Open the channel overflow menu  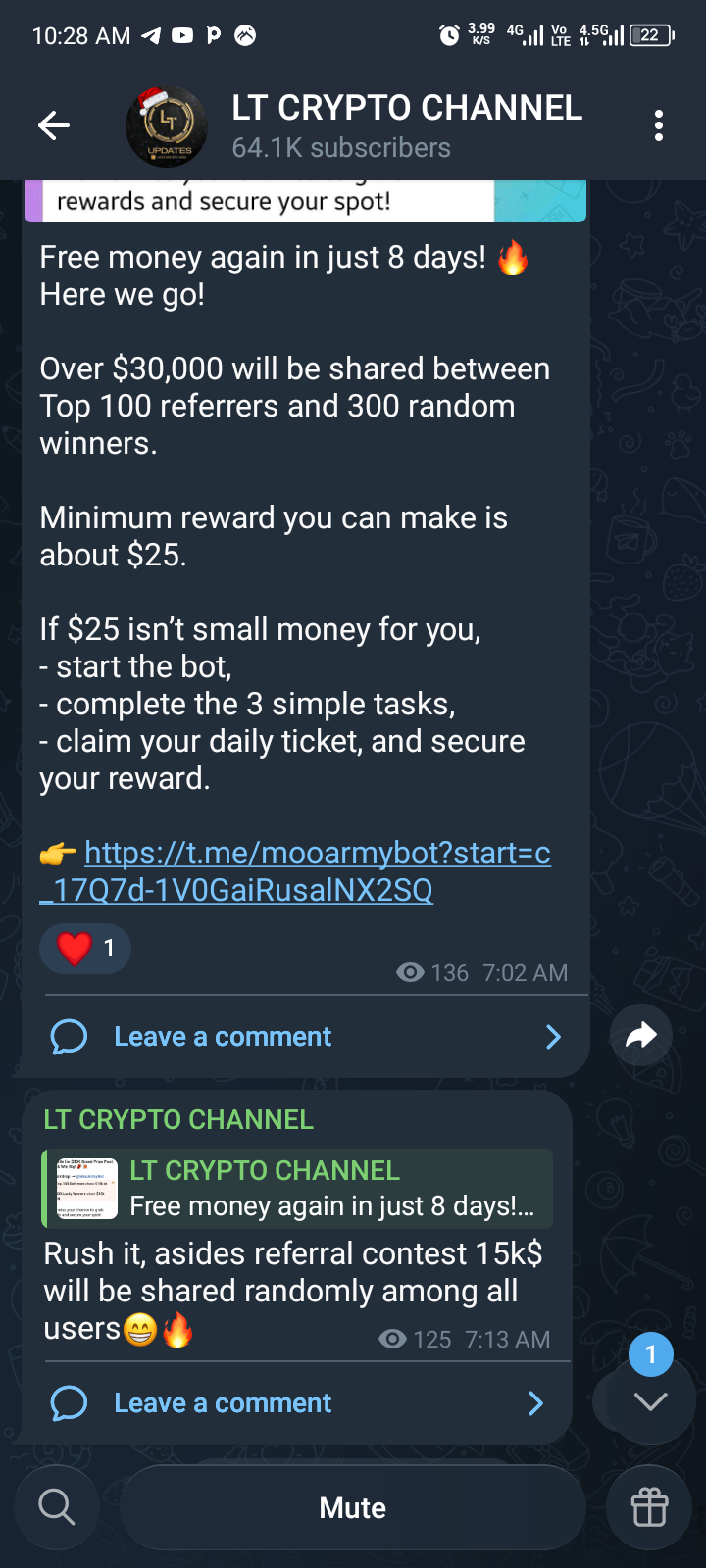[x=658, y=125]
